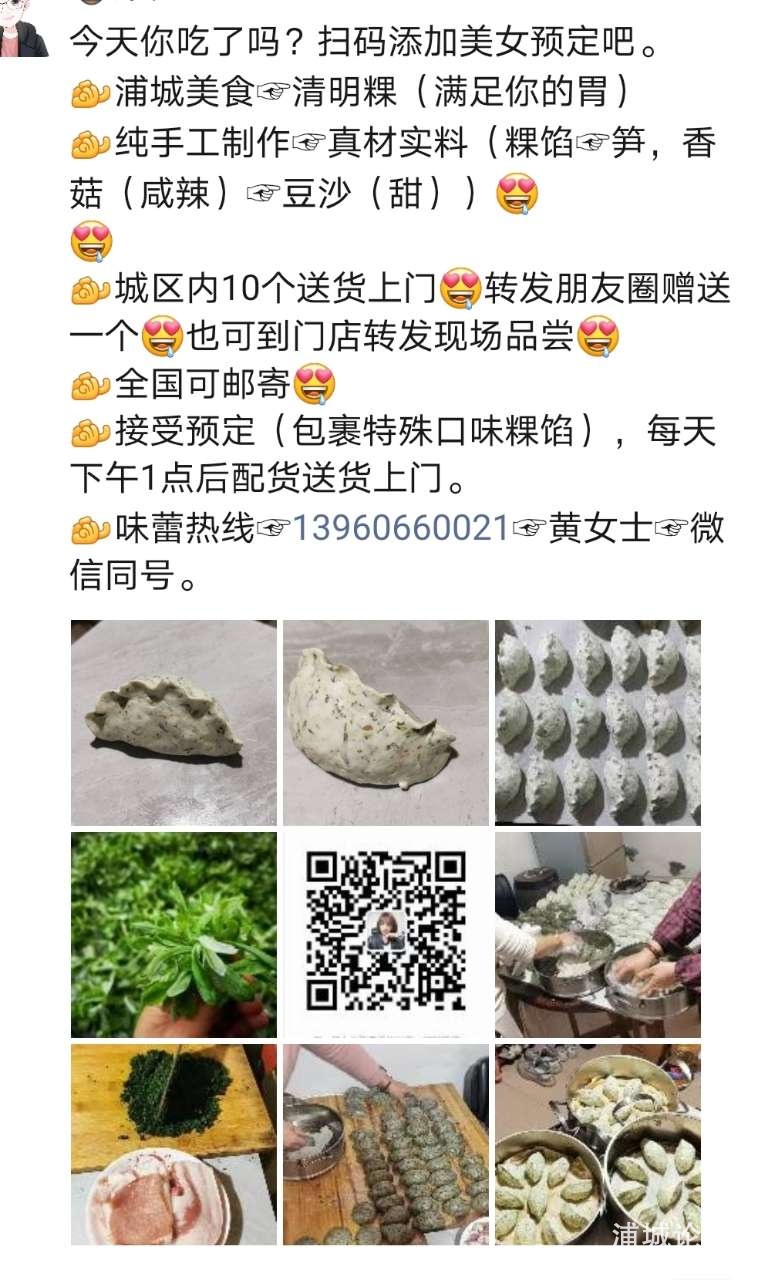
Task: Tap the phone number 13960660021 link
Action: pos(400,527)
